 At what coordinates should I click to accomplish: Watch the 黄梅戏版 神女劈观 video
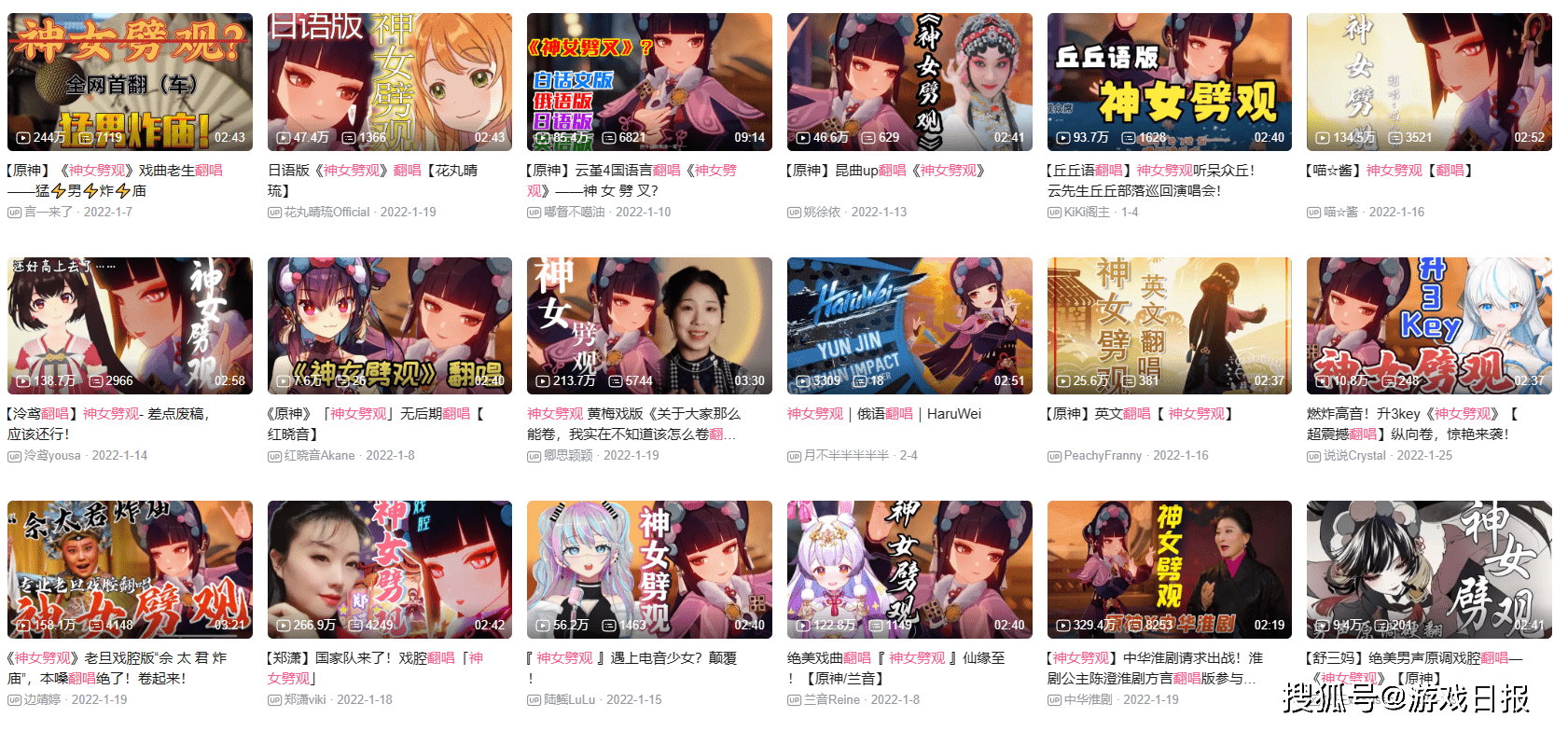coord(649,325)
